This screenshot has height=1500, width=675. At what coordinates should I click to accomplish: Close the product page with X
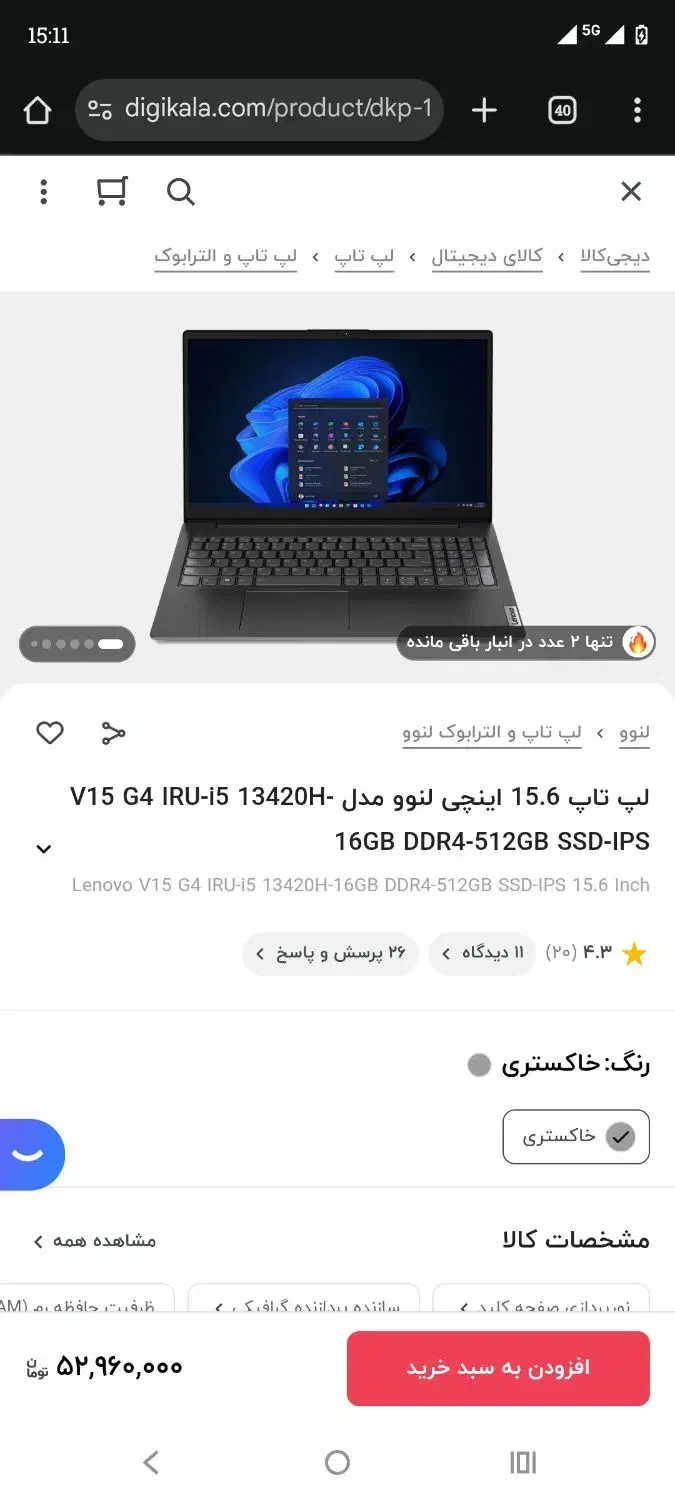coord(630,191)
